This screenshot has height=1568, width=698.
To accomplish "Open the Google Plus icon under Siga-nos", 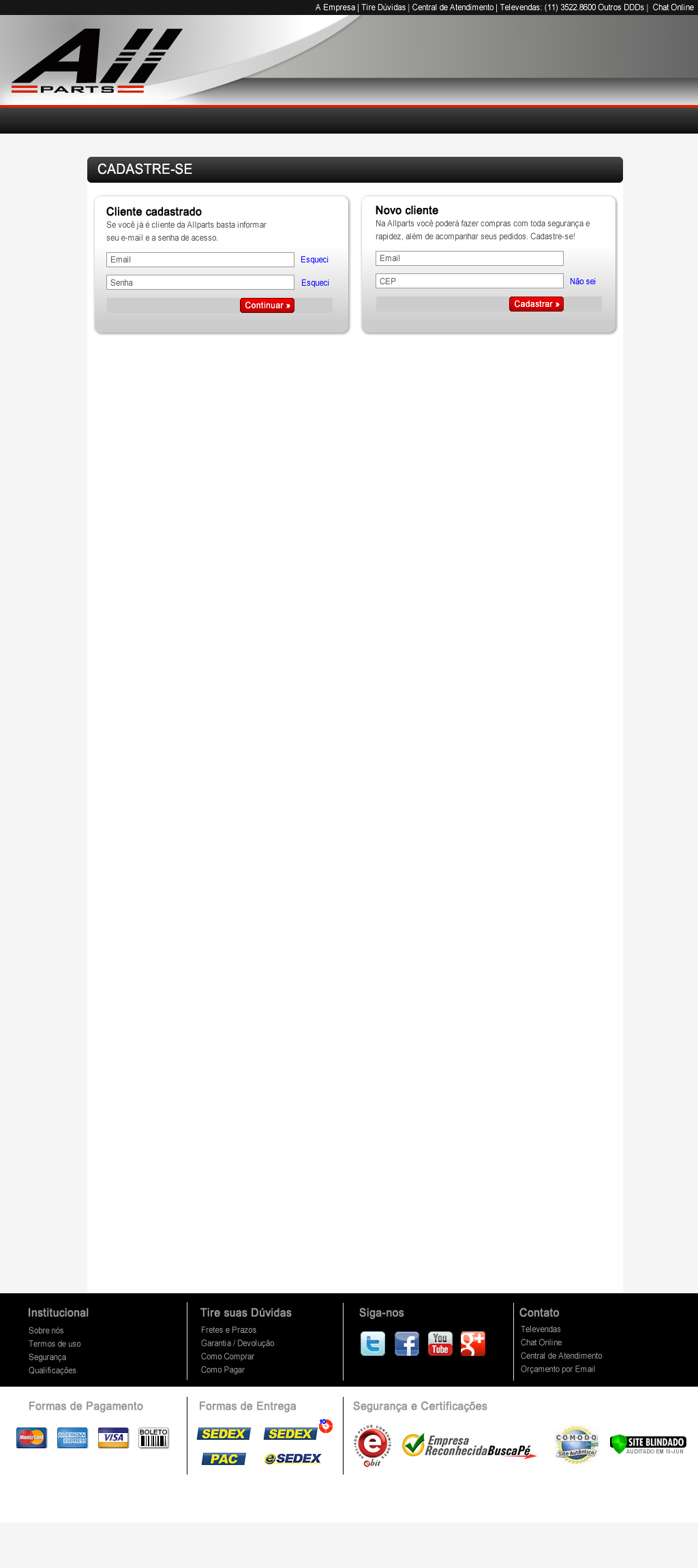I will pos(473,1344).
